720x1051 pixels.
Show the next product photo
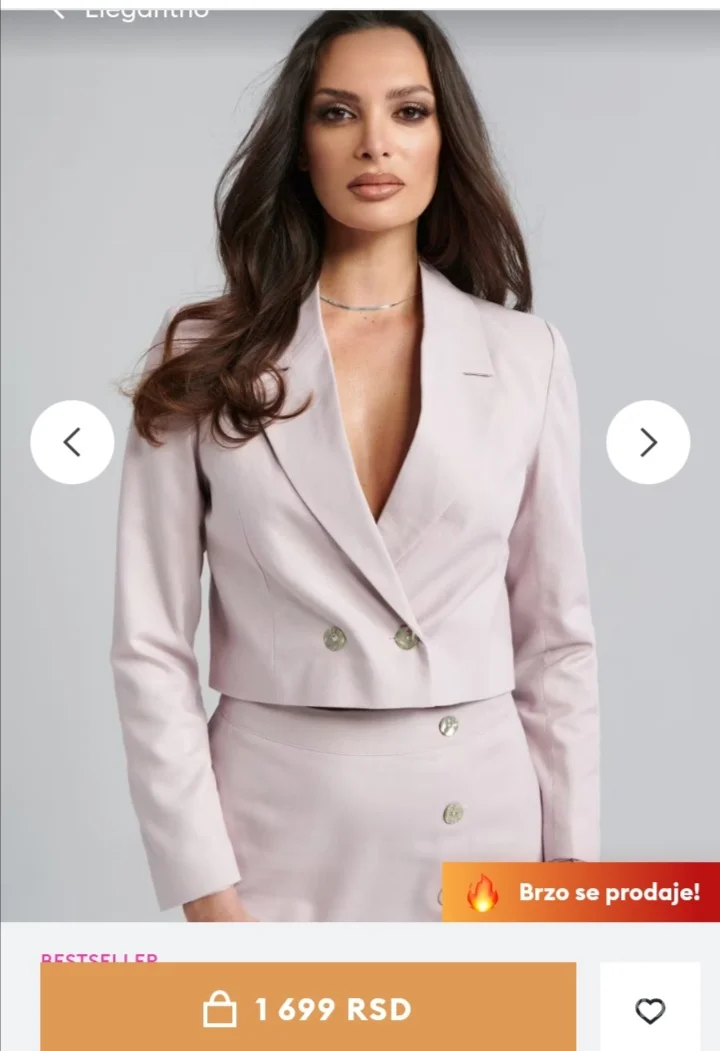coord(648,442)
